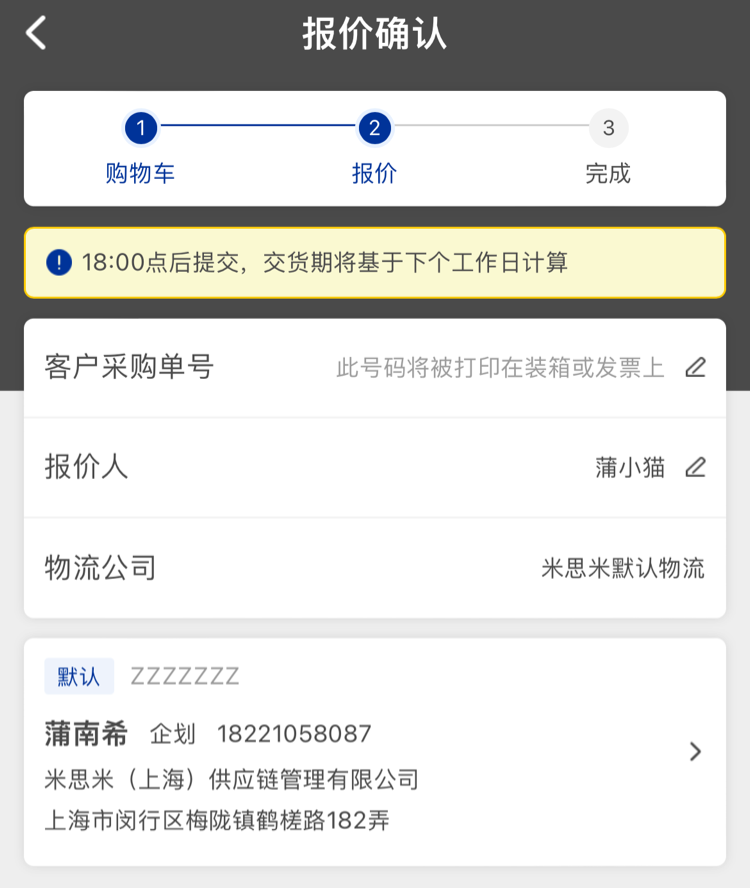Image resolution: width=750 pixels, height=888 pixels.
Task: Edit the 报价人 name 蒲小猫
Action: tap(695, 467)
